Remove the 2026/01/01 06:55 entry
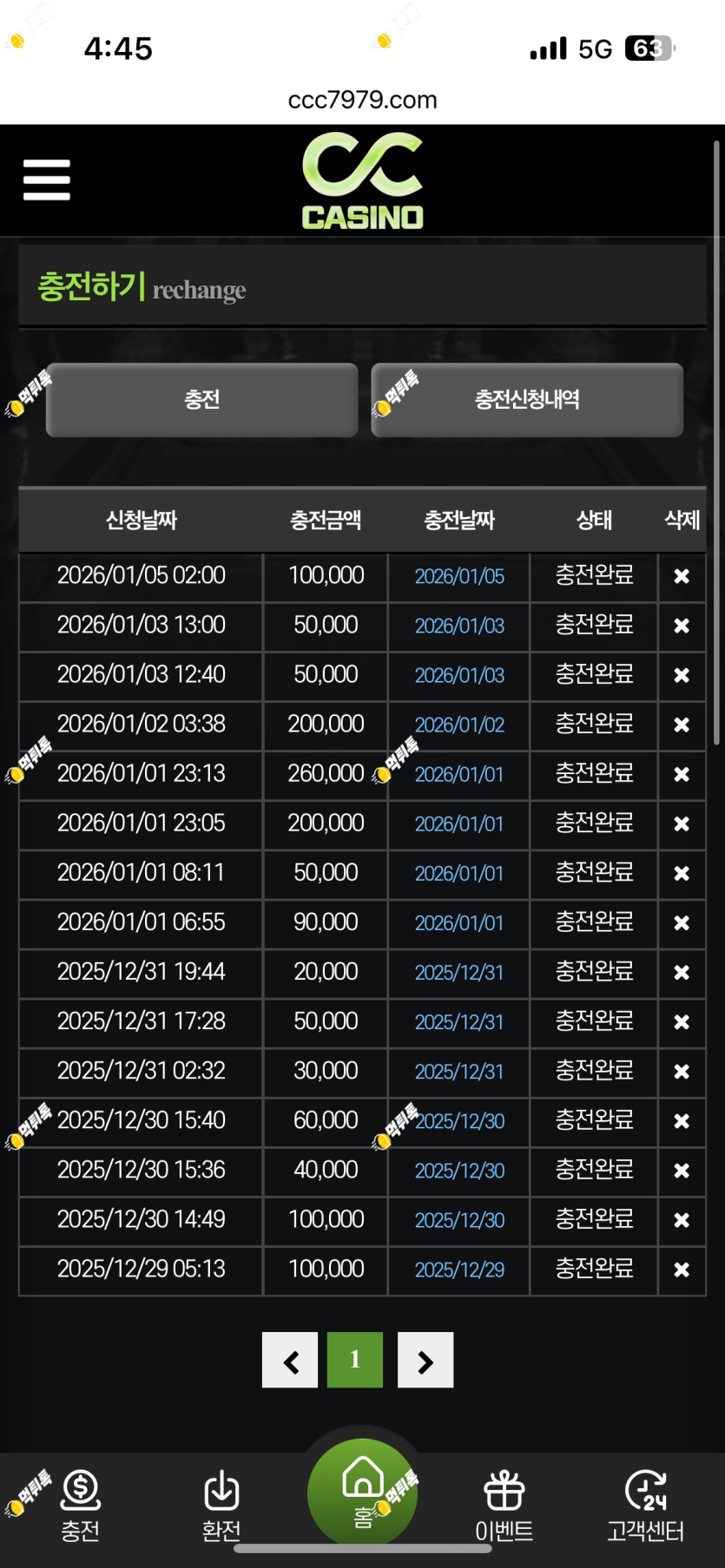Screen dimensions: 725x1568 [x=682, y=923]
